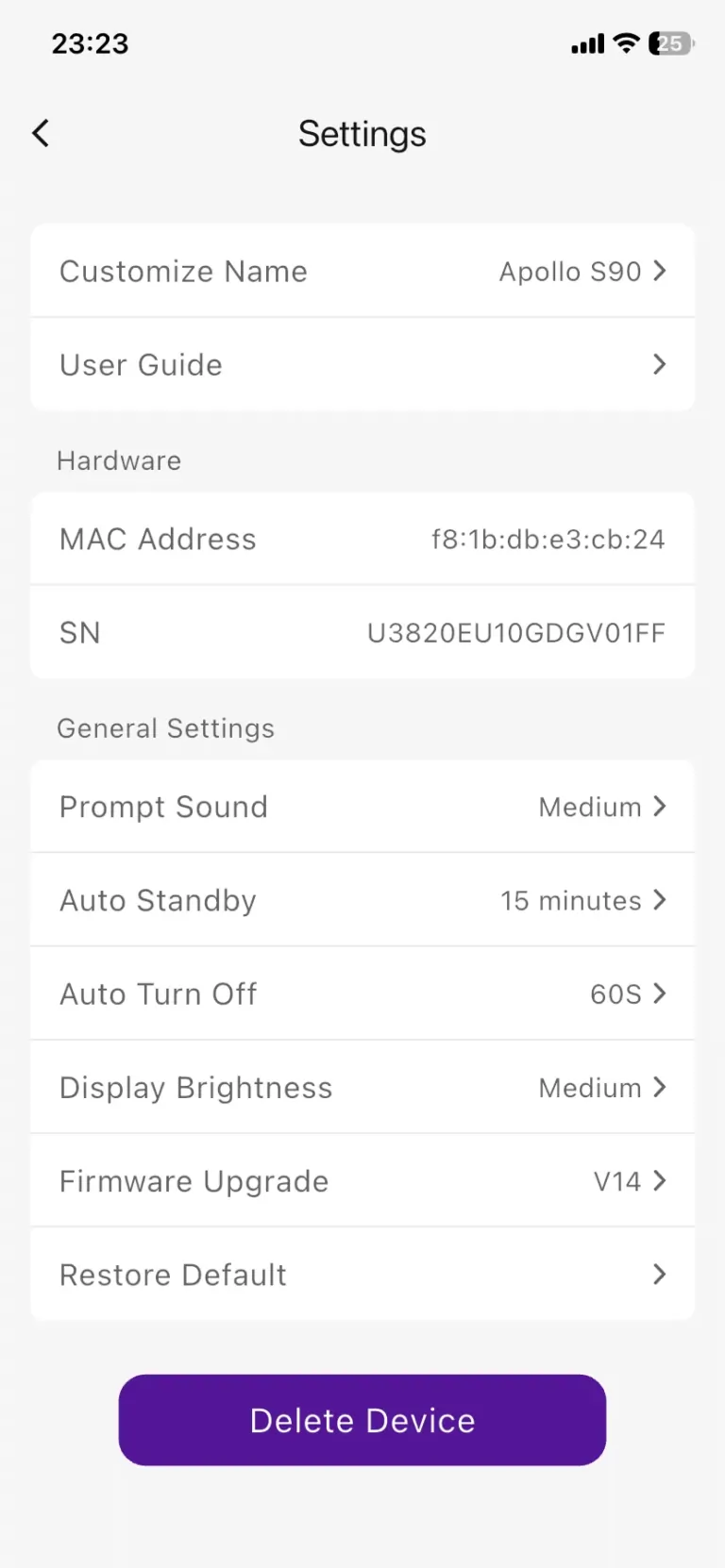Tap the MAC Address value
The image size is (725, 1568).
coord(548,539)
